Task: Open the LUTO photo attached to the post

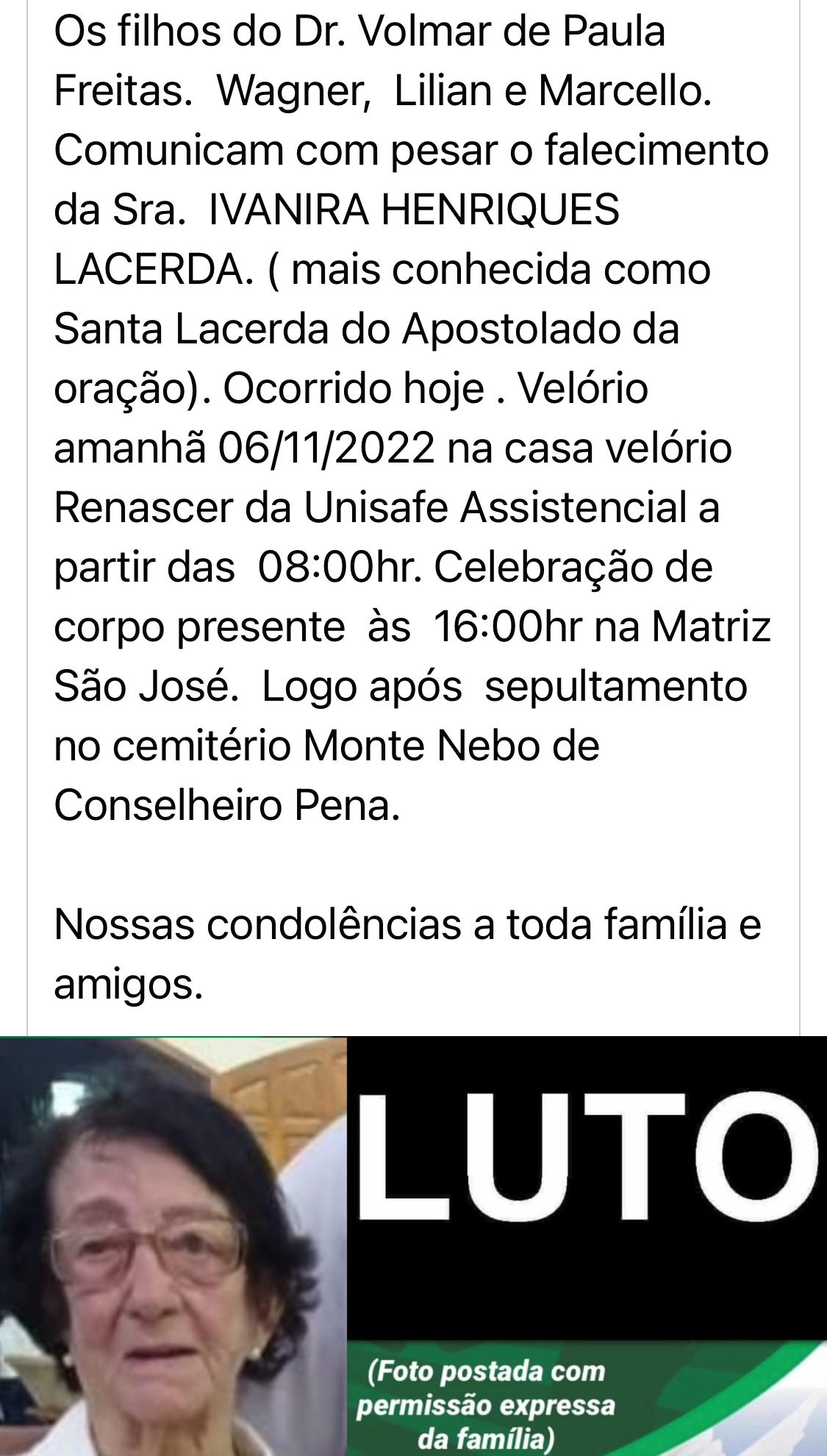Action: (413, 1246)
